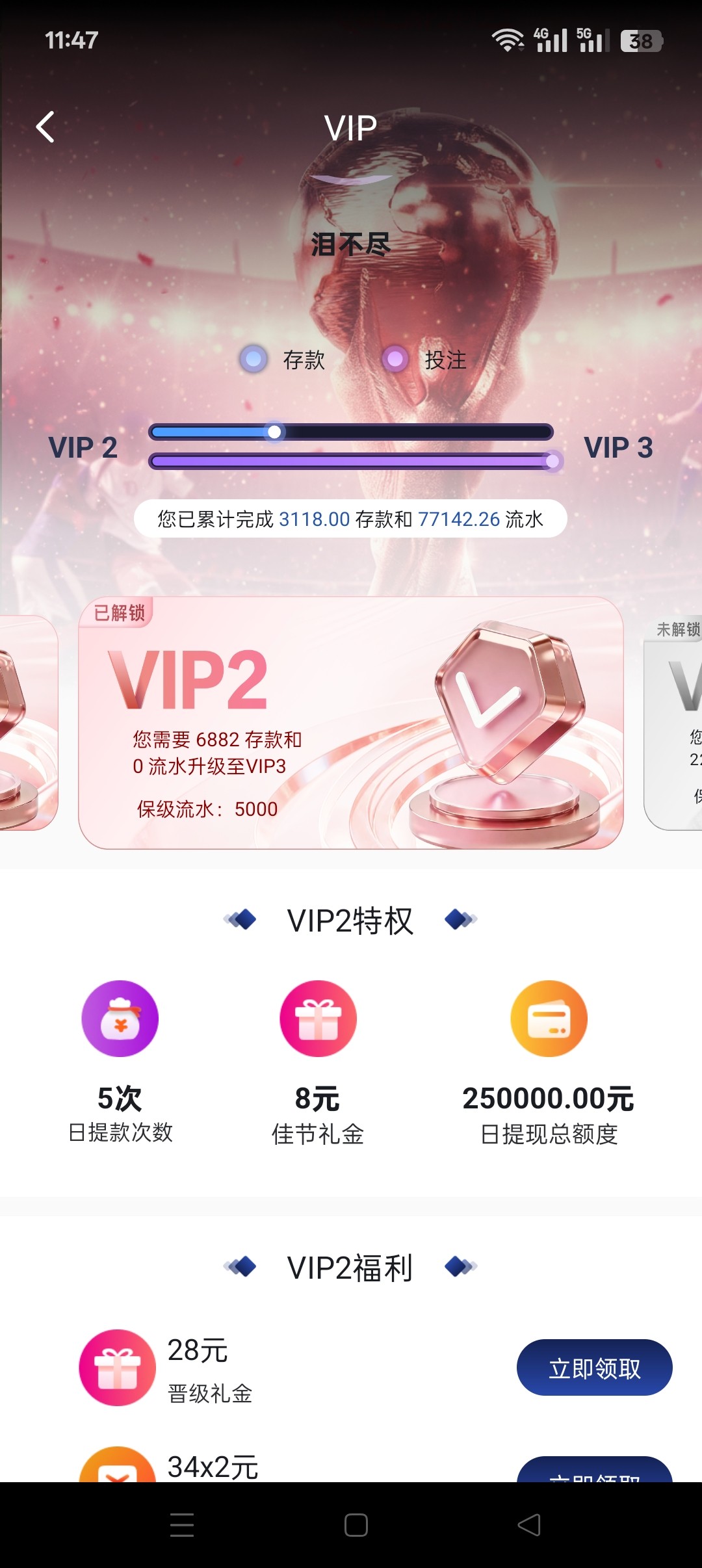The width and height of the screenshot is (702, 1568).
Task: Go back using the top-left arrow
Action: [45, 127]
